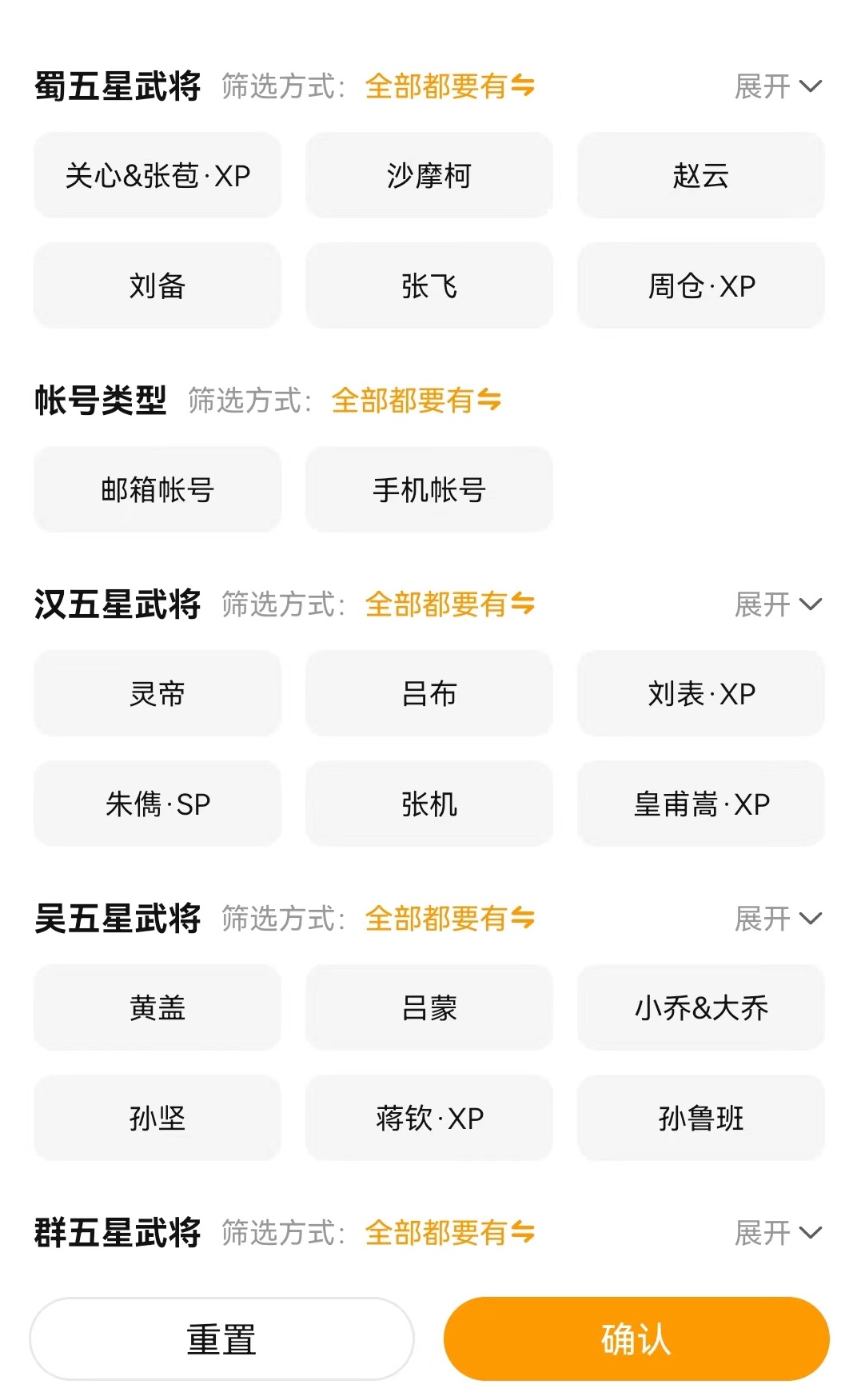The width and height of the screenshot is (861, 1400).
Task: Select the 吕布 chip
Action: pyautogui.click(x=429, y=694)
